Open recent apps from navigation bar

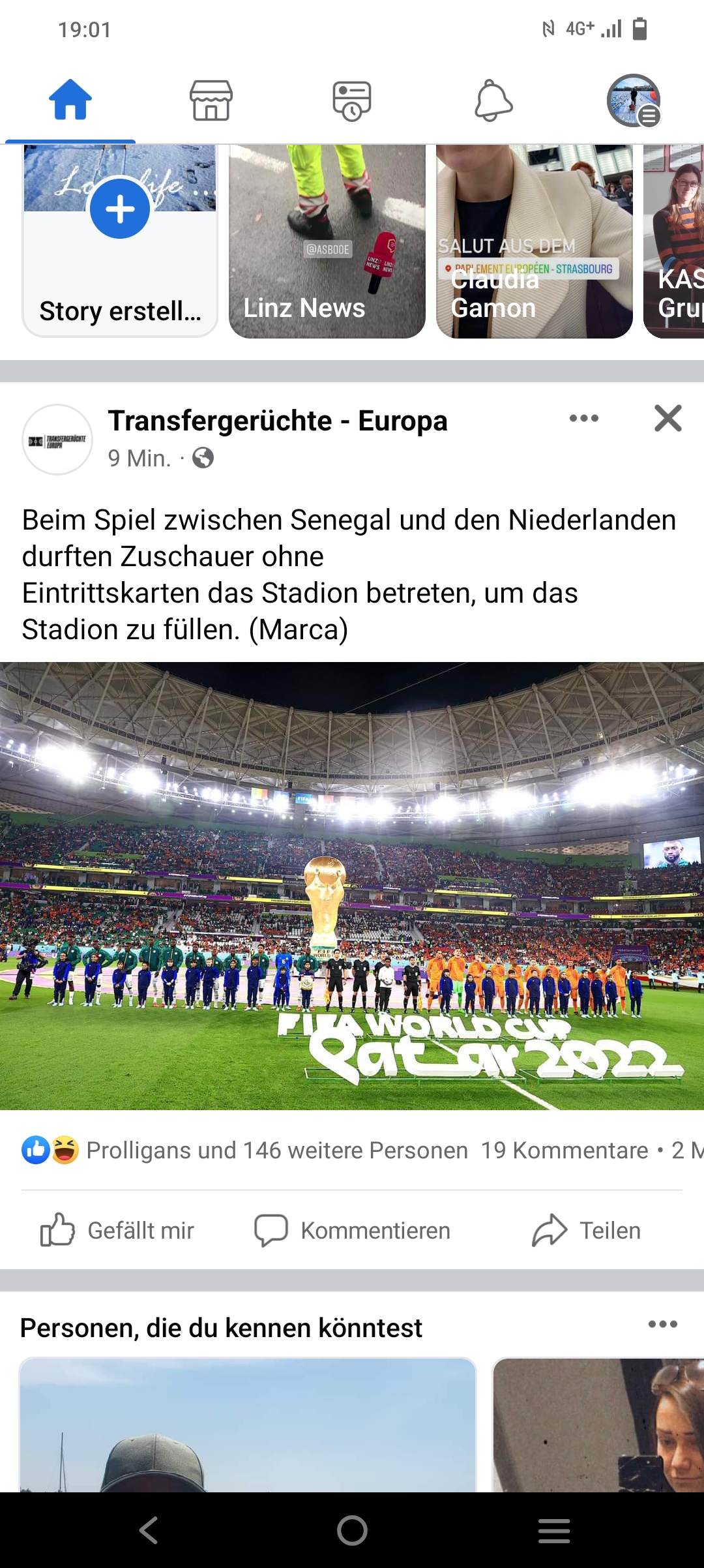(x=554, y=1530)
